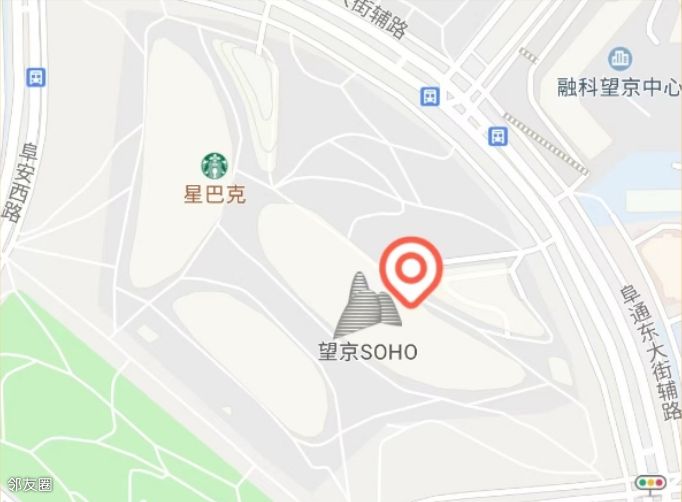Image resolution: width=682 pixels, height=502 pixels.
Task: Tap the bus stop on 阜安西路
Action: point(37,76)
